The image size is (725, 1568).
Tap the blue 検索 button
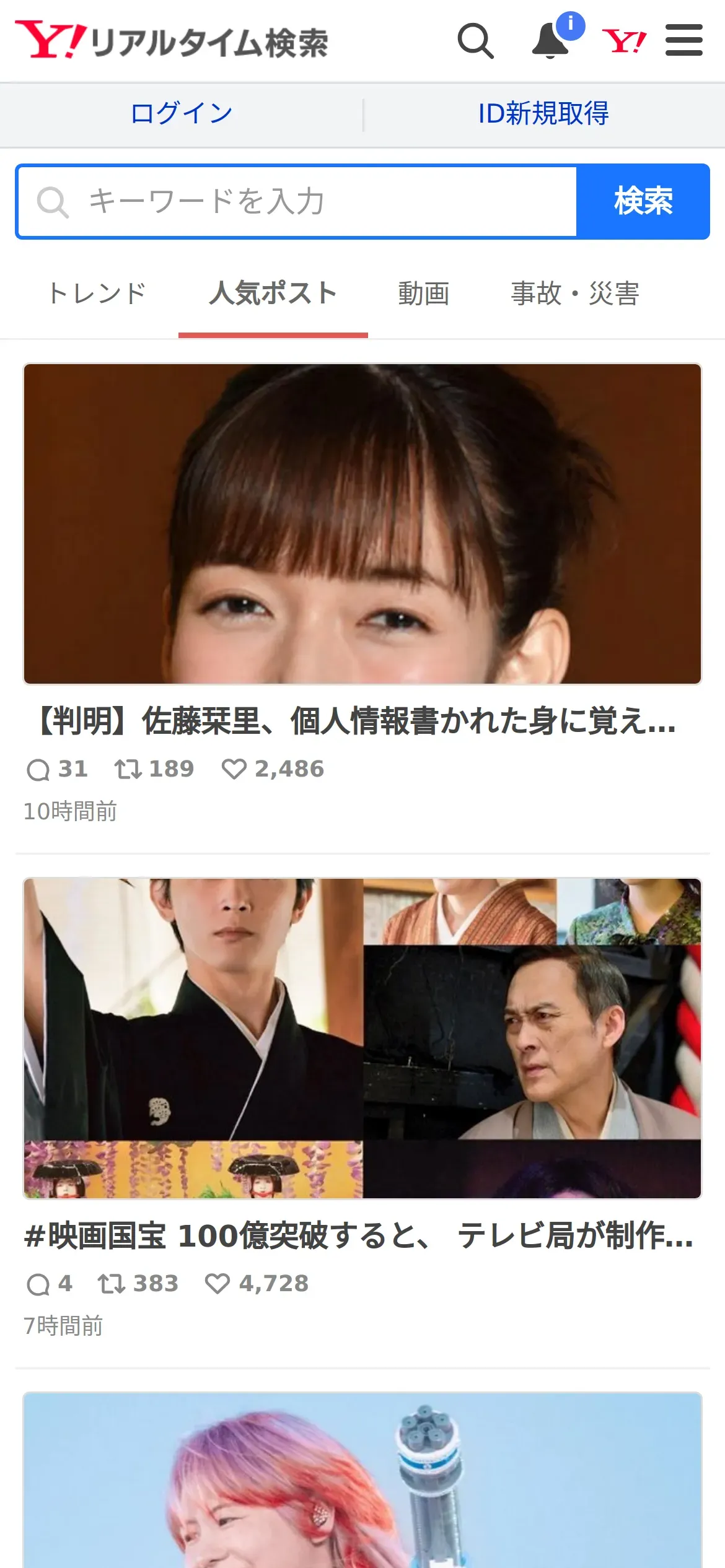643,201
